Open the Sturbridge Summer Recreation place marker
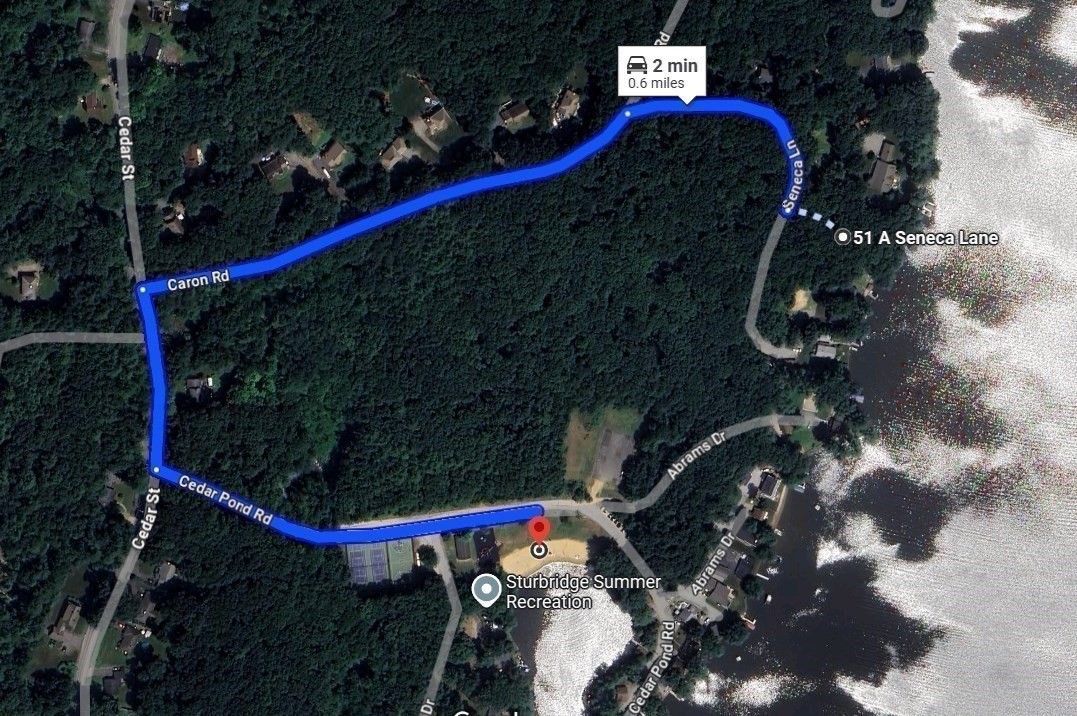1077x716 pixels. click(487, 590)
